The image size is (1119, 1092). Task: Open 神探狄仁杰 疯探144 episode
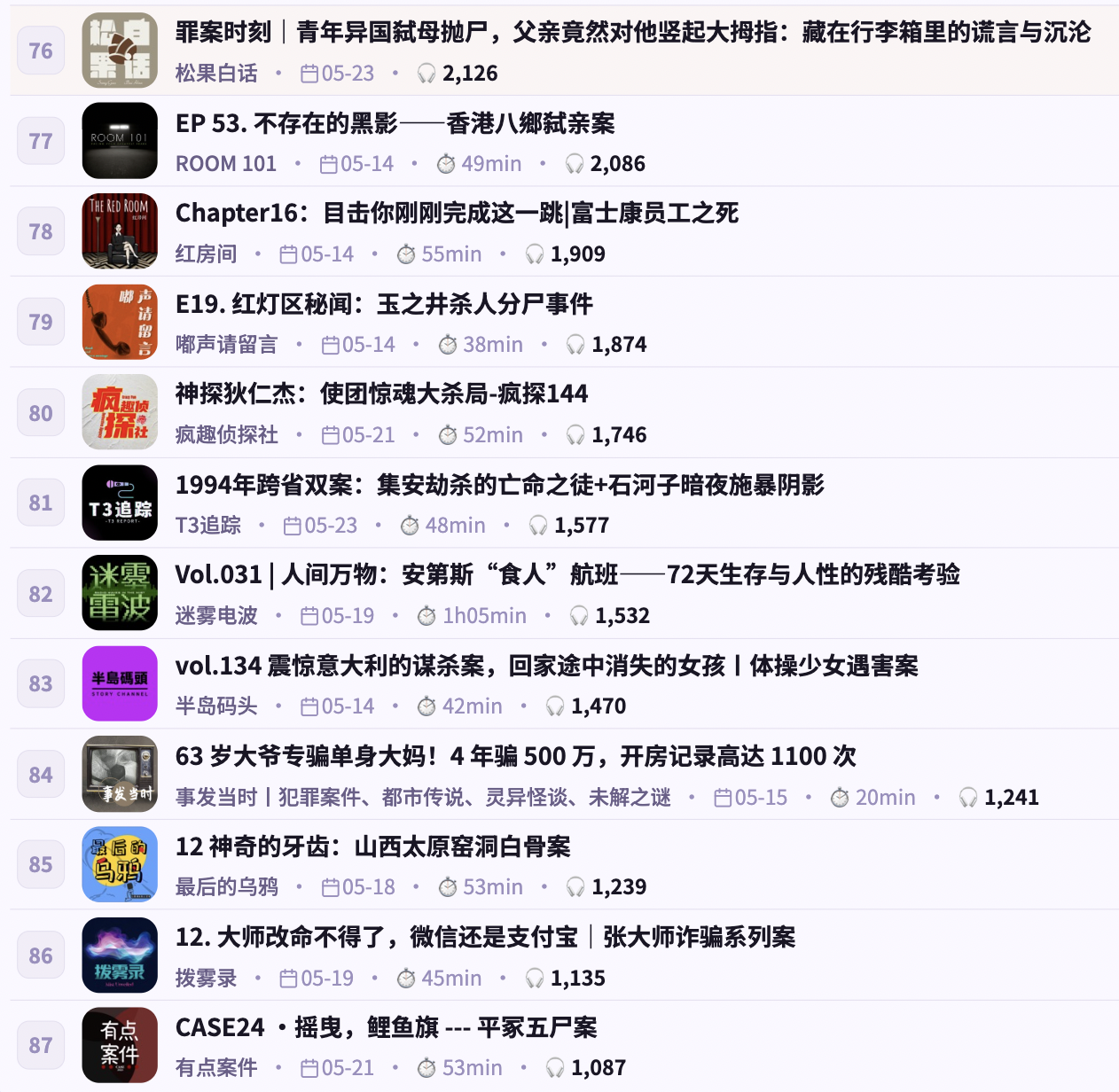[381, 394]
